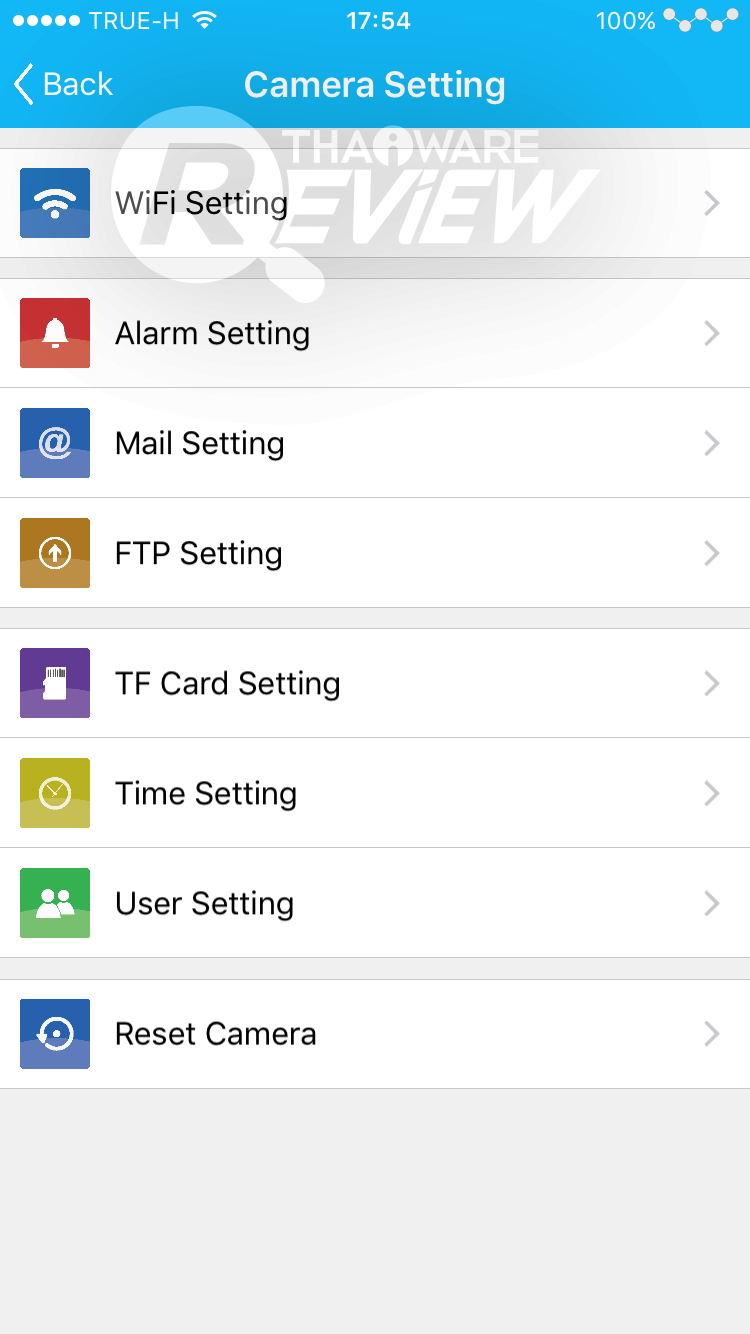Open WiFi Setting

click(x=374, y=203)
